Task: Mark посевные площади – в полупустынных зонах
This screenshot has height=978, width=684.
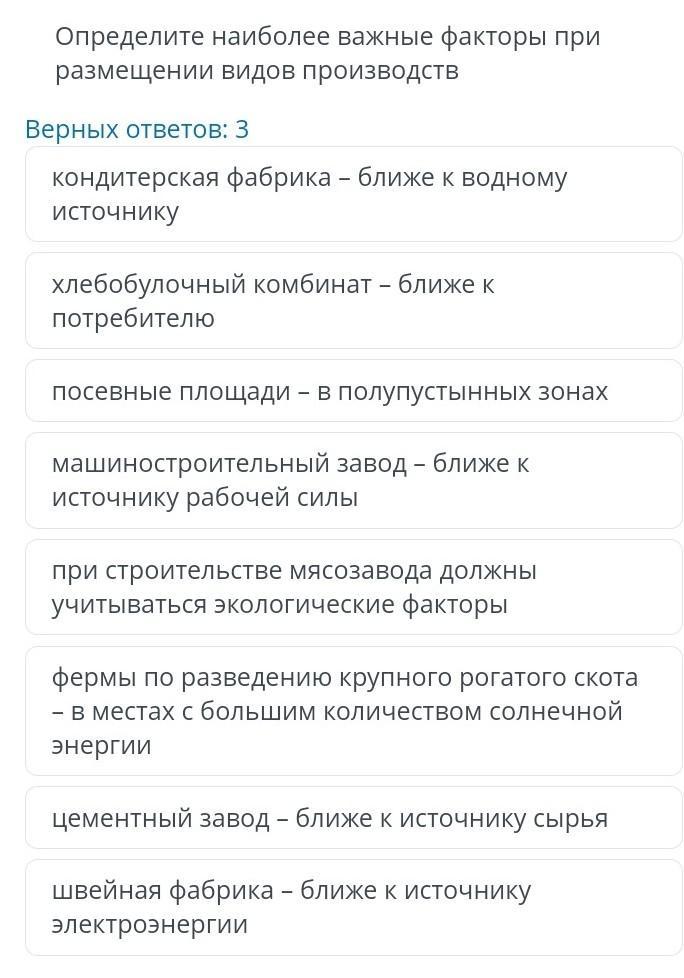Action: pyautogui.click(x=353, y=391)
